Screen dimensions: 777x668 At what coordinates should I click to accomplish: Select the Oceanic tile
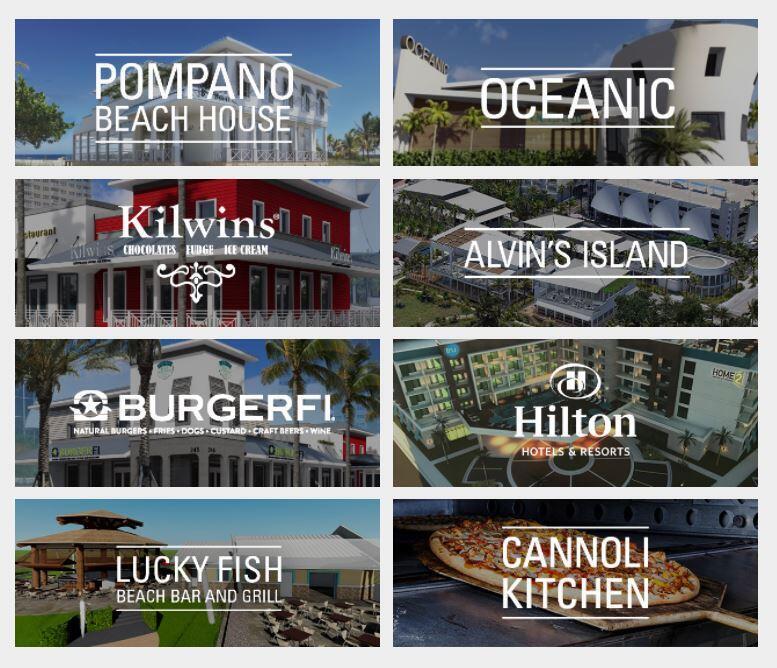pyautogui.click(x=575, y=93)
